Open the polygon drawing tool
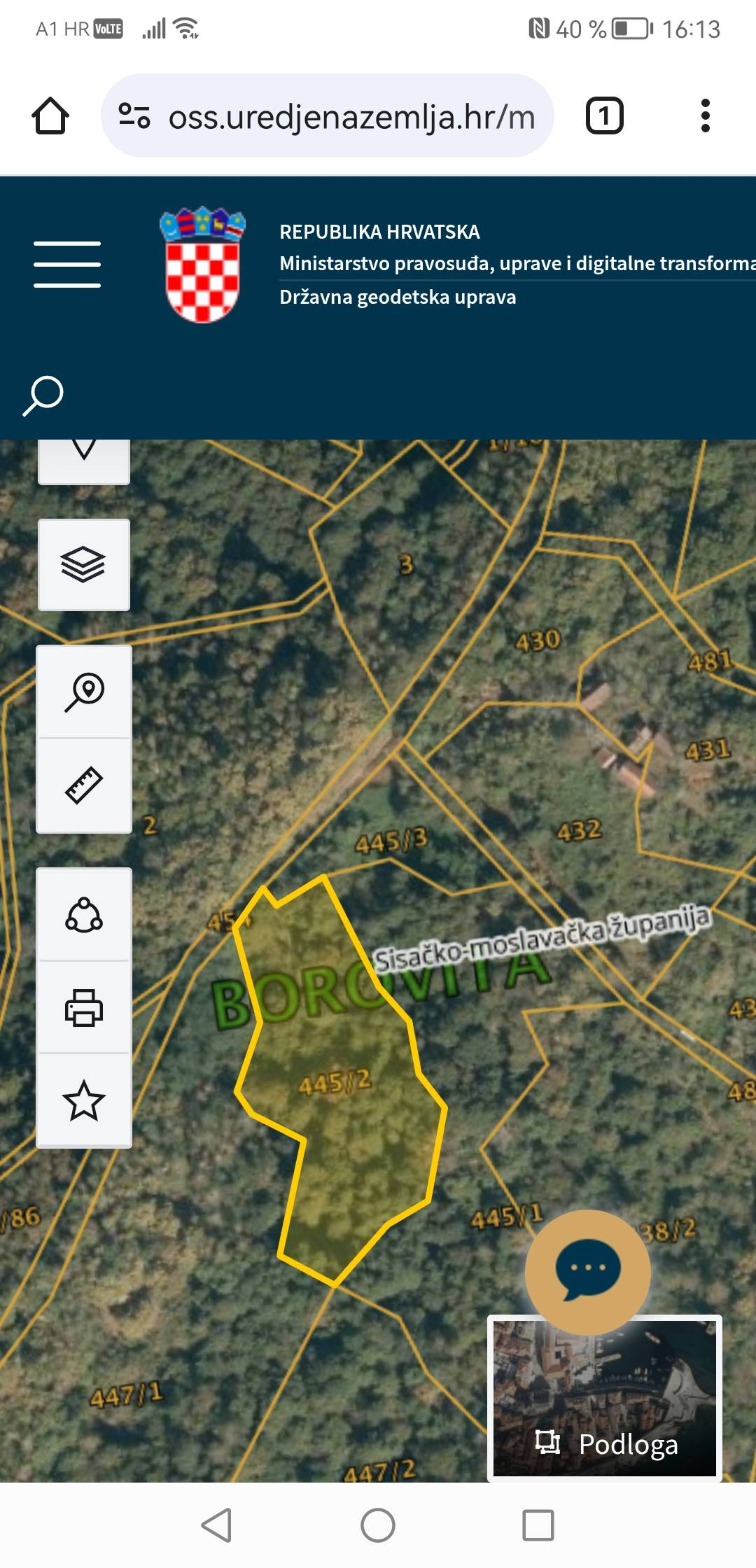 click(84, 914)
